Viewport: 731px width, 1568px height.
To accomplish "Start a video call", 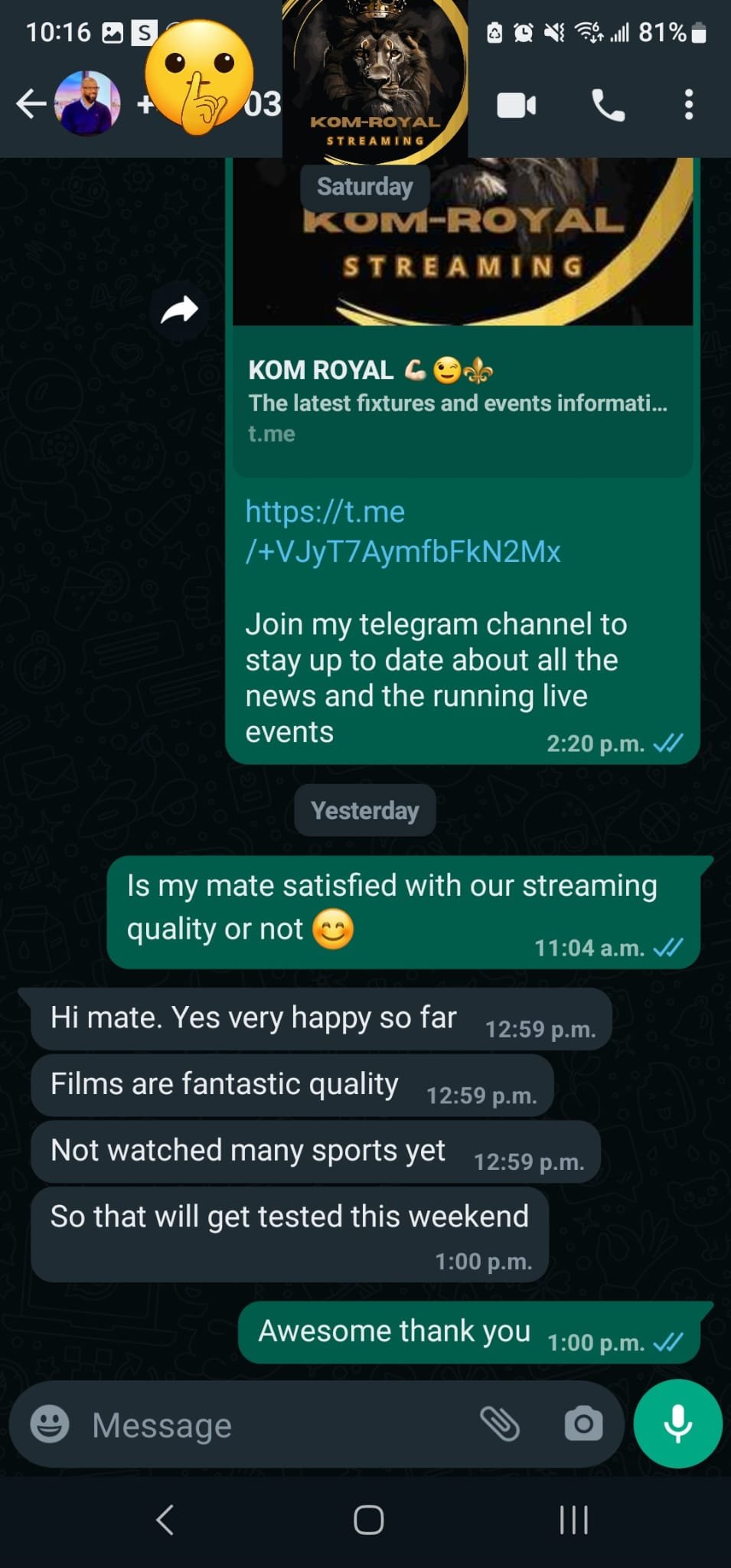I will [517, 105].
